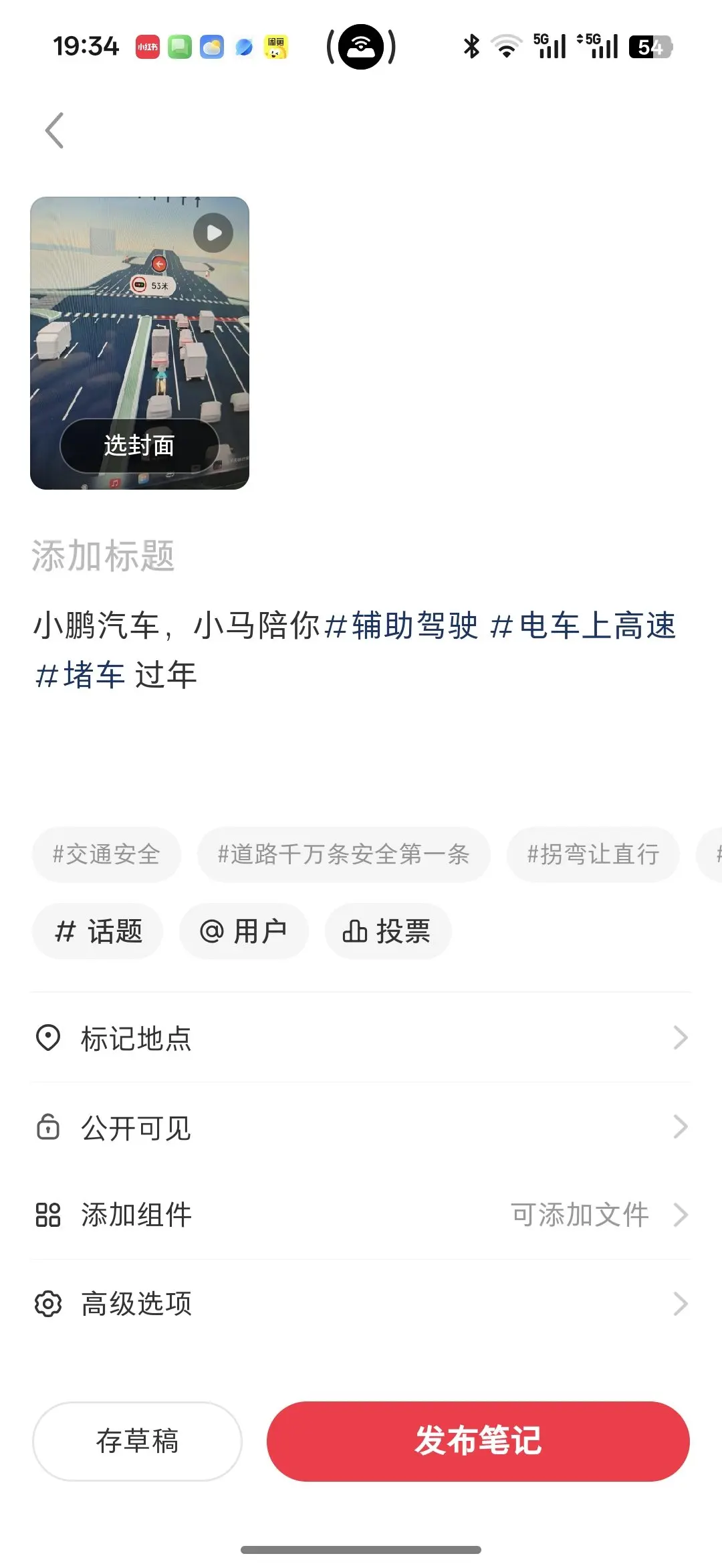The height and width of the screenshot is (1568, 722).
Task: Open the 添加组件 row
Action: pyautogui.click(x=361, y=1215)
